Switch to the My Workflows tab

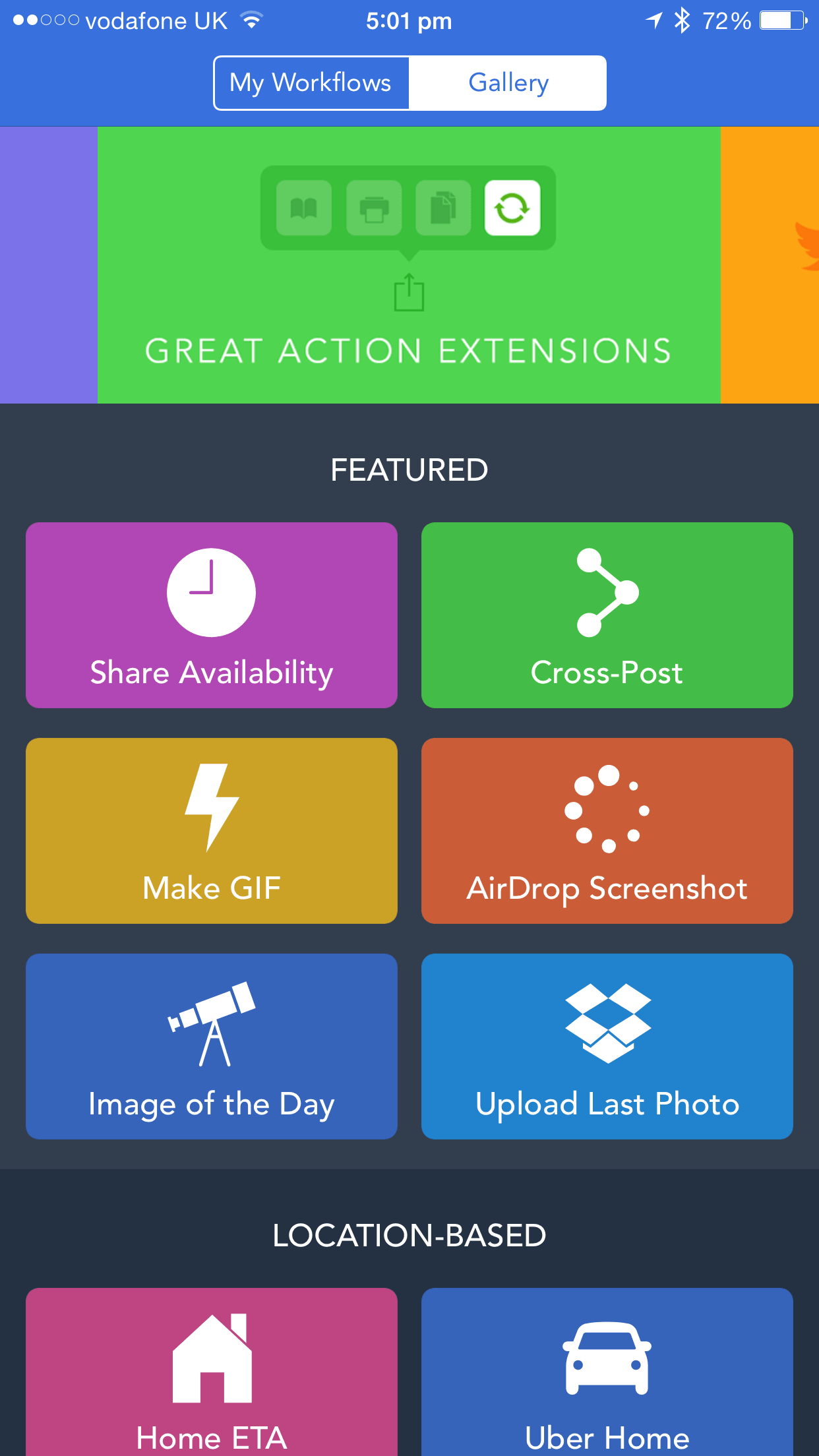pyautogui.click(x=311, y=83)
